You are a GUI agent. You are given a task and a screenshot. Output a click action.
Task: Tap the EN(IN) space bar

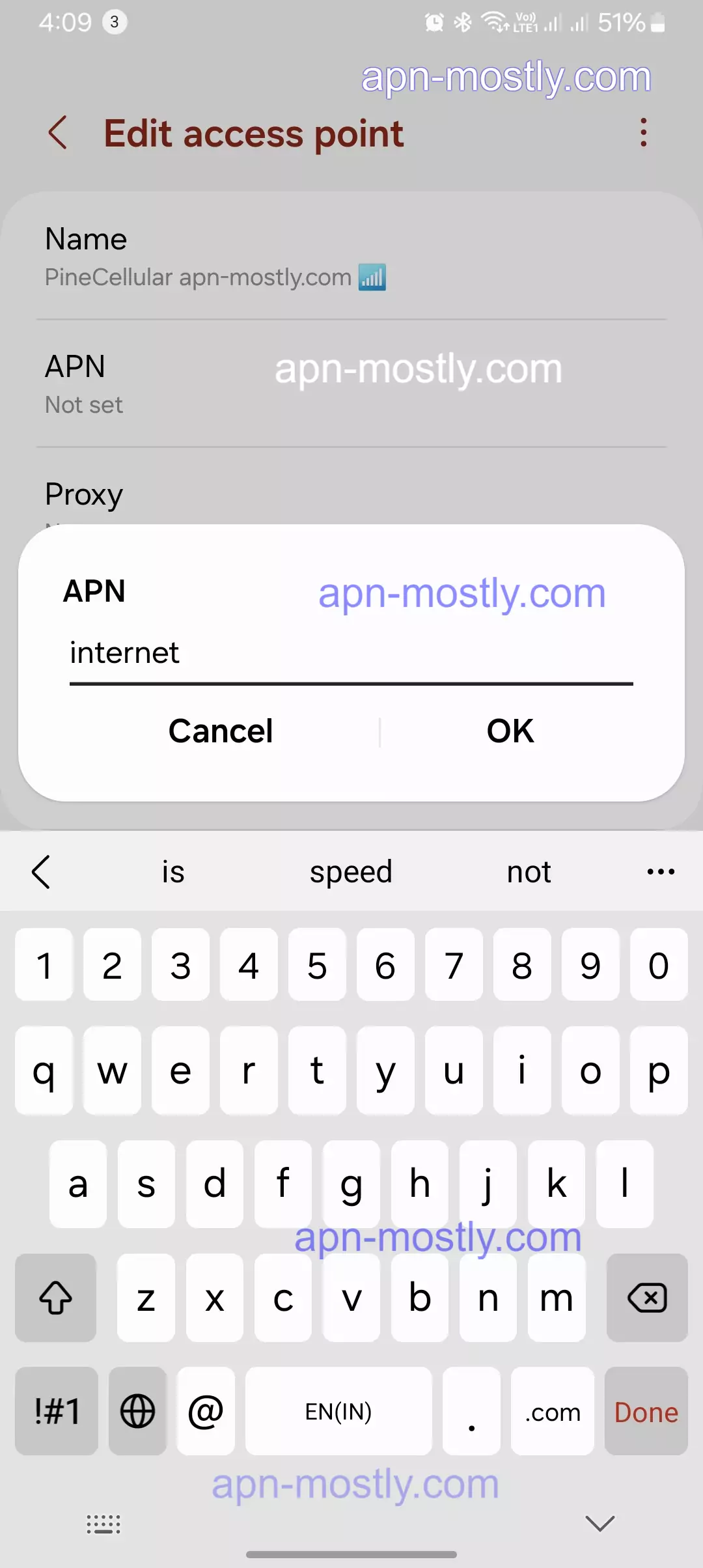pyautogui.click(x=338, y=1412)
